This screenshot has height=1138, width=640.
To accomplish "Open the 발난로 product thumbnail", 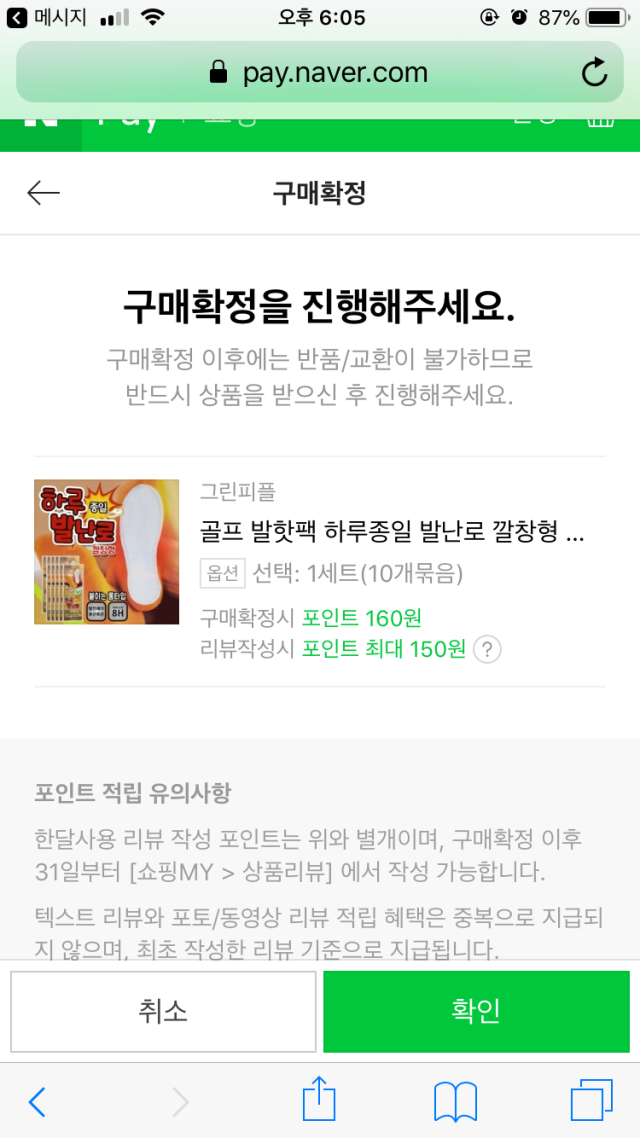I will tap(107, 552).
